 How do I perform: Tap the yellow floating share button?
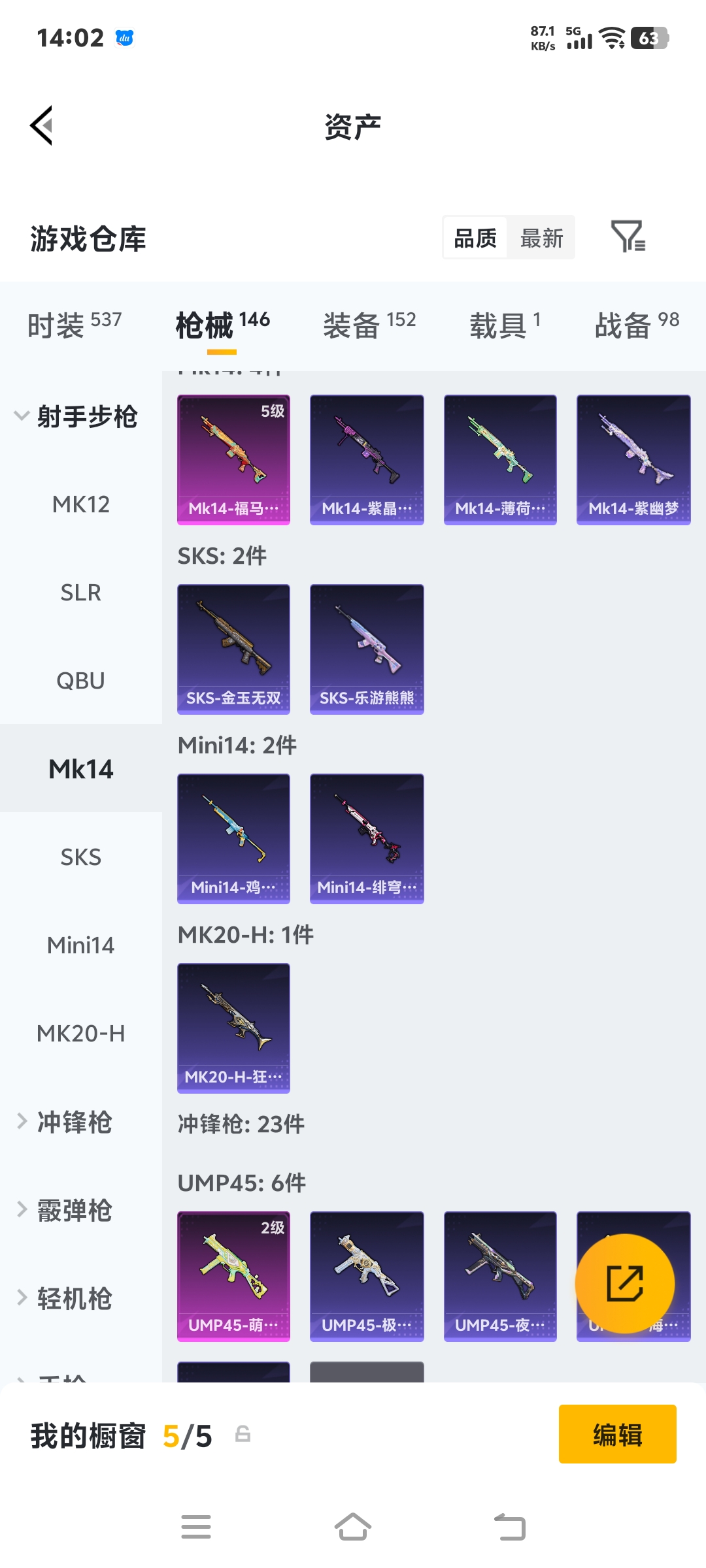click(x=624, y=1284)
